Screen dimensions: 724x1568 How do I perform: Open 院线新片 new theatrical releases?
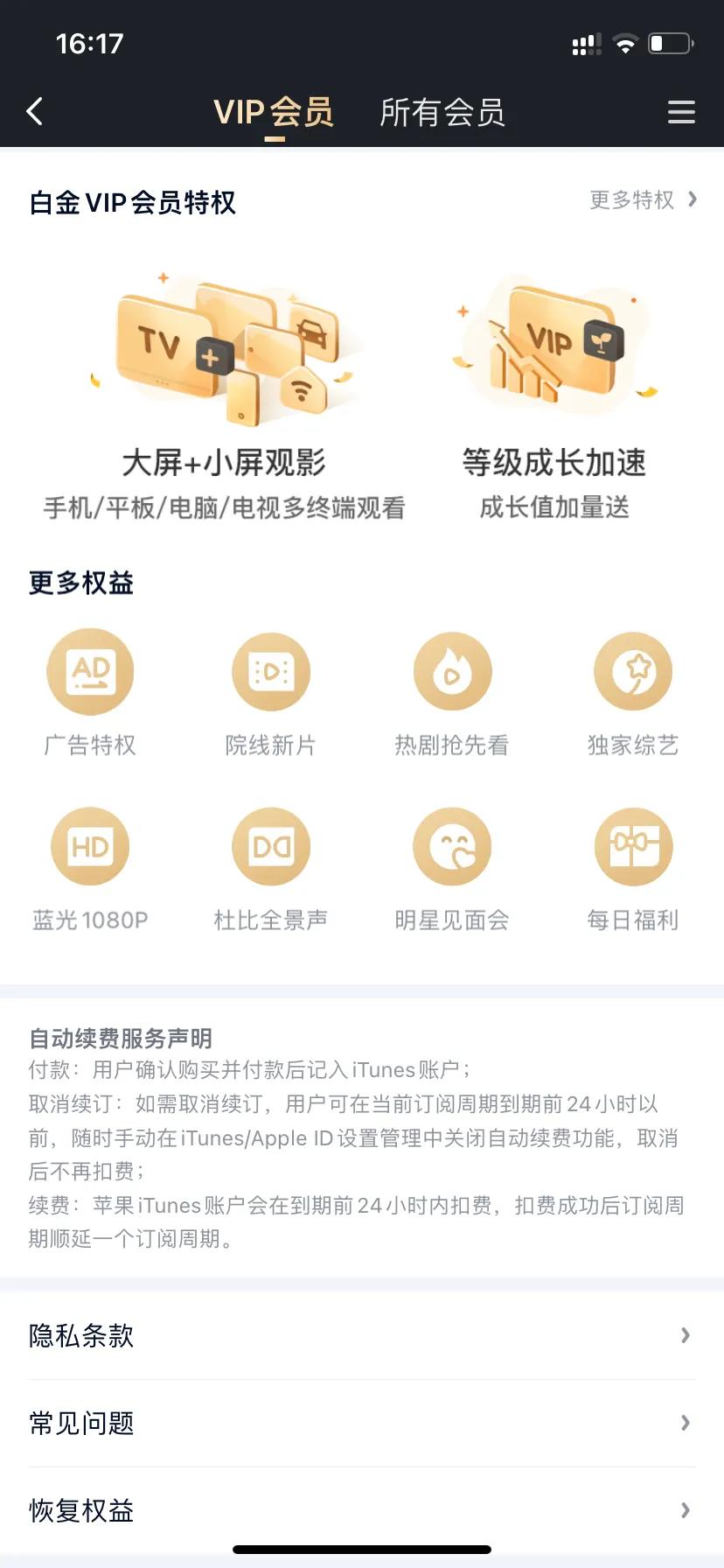[x=271, y=671]
